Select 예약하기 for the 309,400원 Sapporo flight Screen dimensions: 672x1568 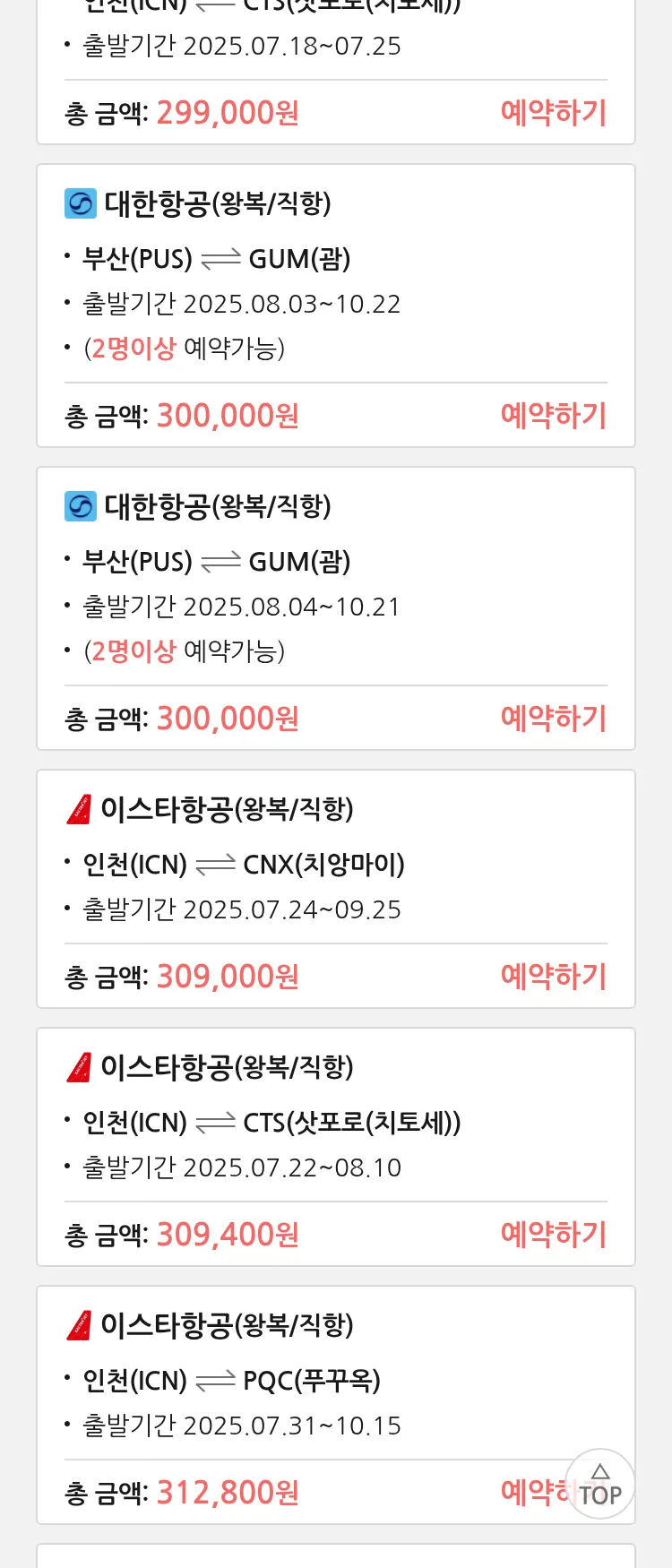tap(553, 1235)
